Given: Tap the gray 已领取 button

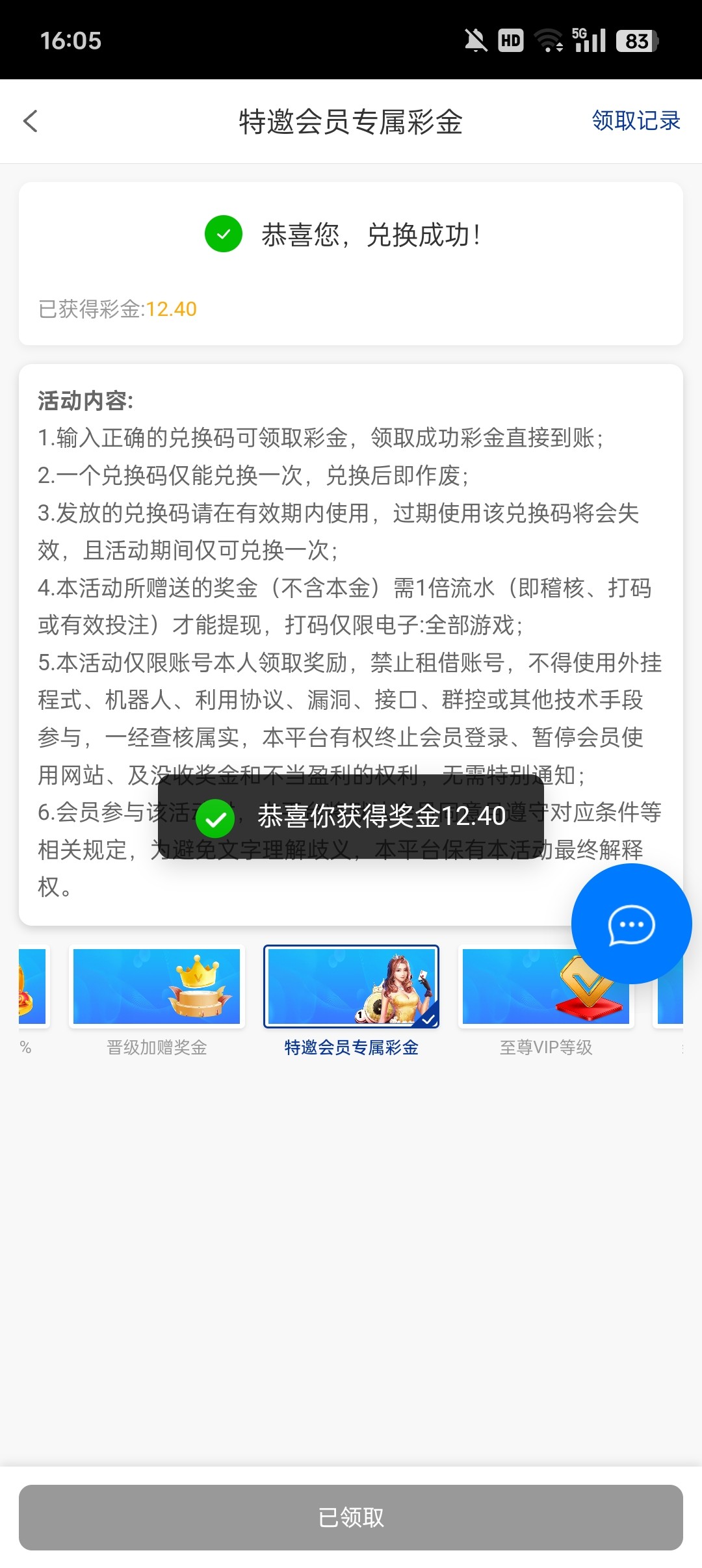Looking at the screenshot, I should click(351, 1517).
